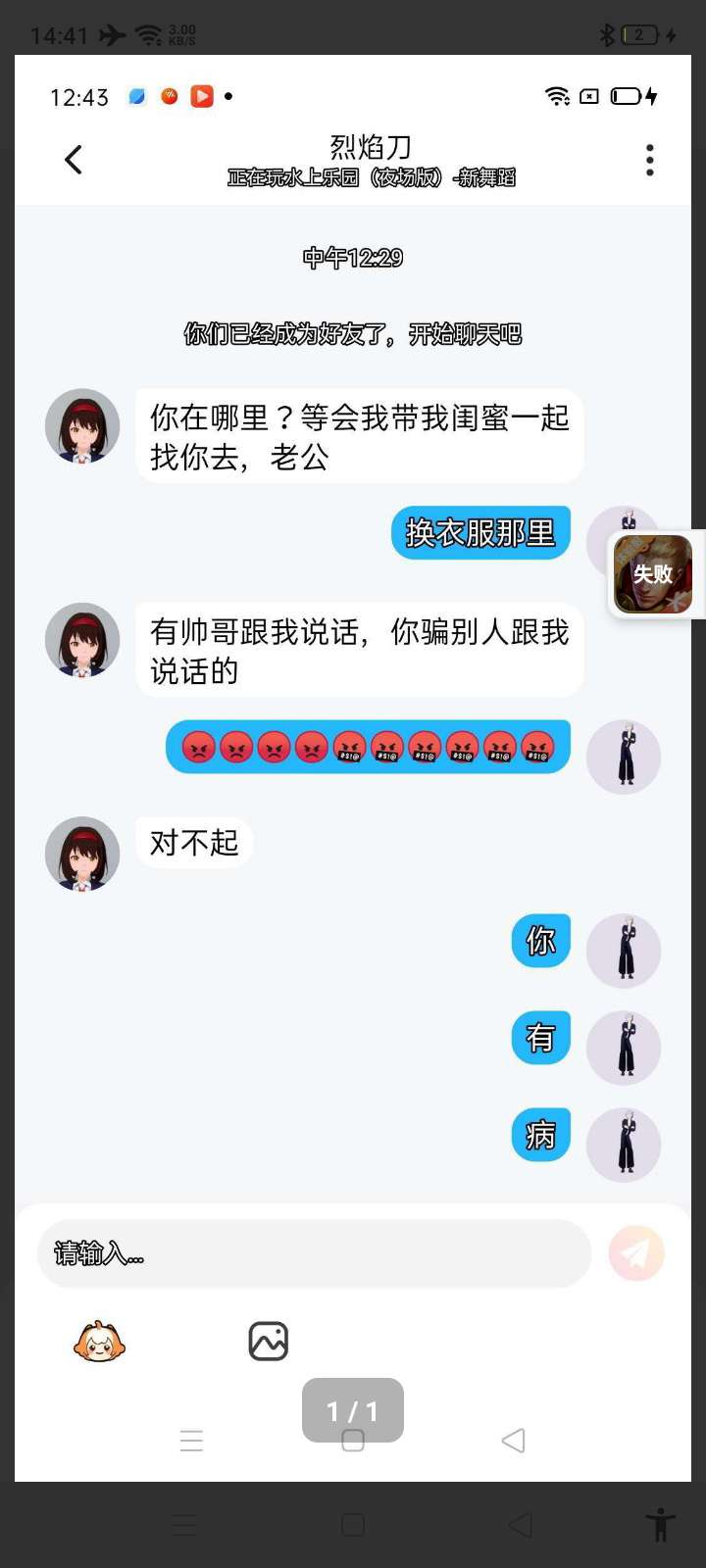Image resolution: width=706 pixels, height=1568 pixels.
Task: Go to the home screen via navigation bar
Action: (353, 1525)
